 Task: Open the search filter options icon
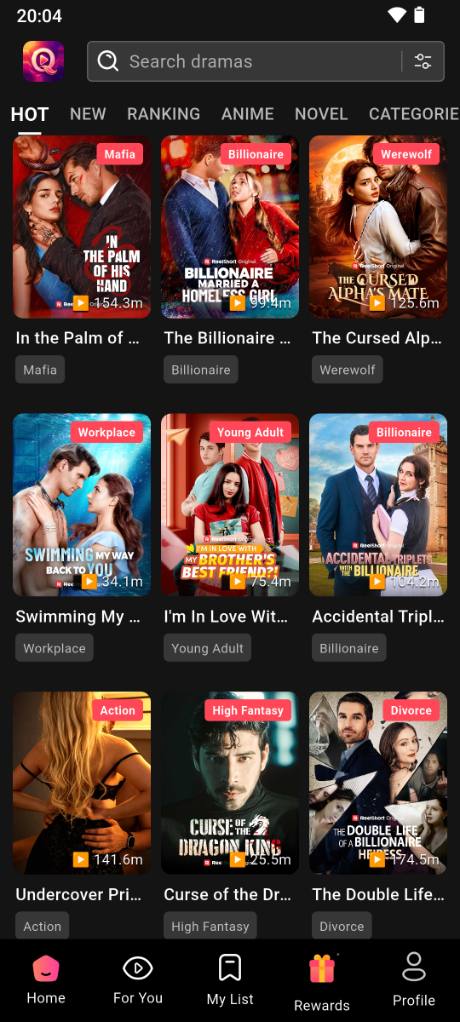click(x=423, y=61)
